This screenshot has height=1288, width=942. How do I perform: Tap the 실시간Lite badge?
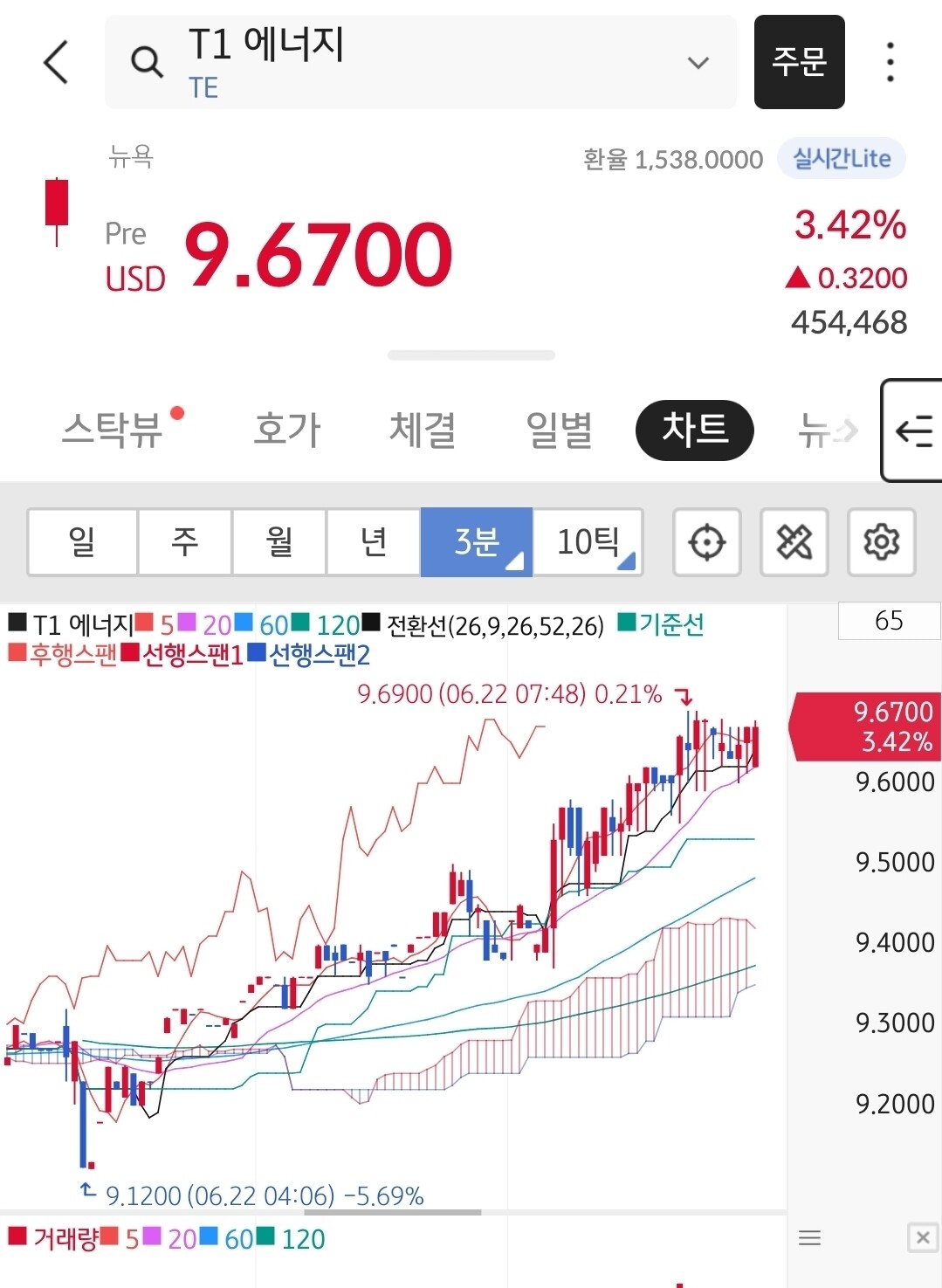tap(842, 159)
